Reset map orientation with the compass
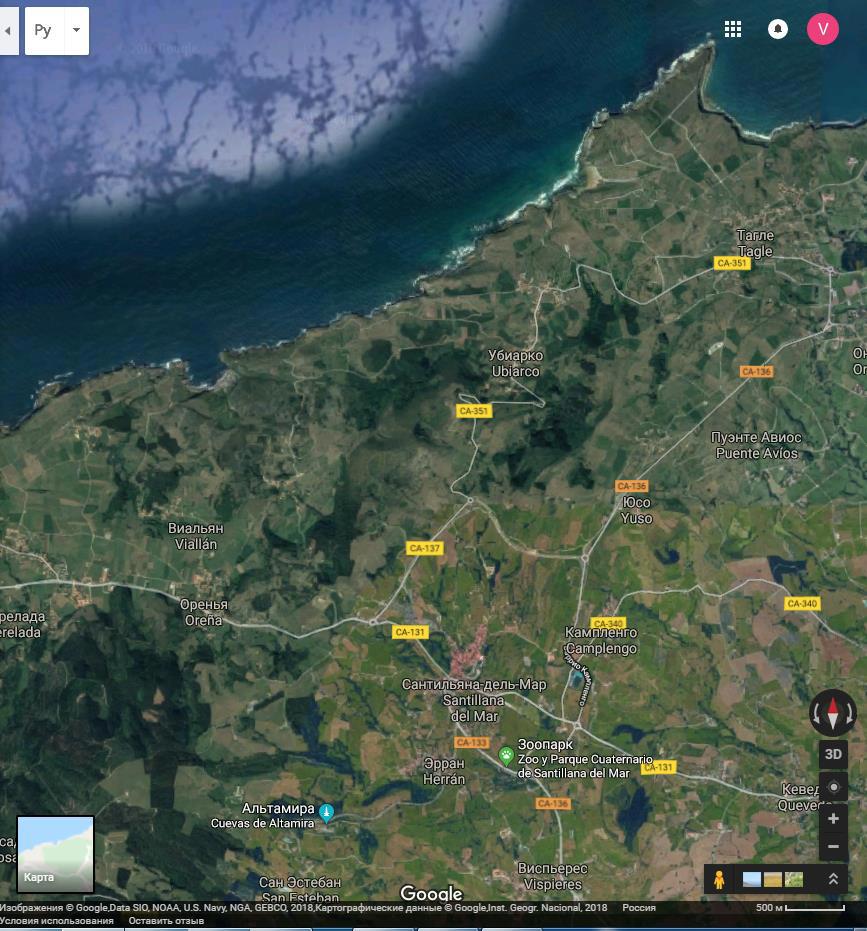Screen dimensions: 867x931 coord(833,713)
